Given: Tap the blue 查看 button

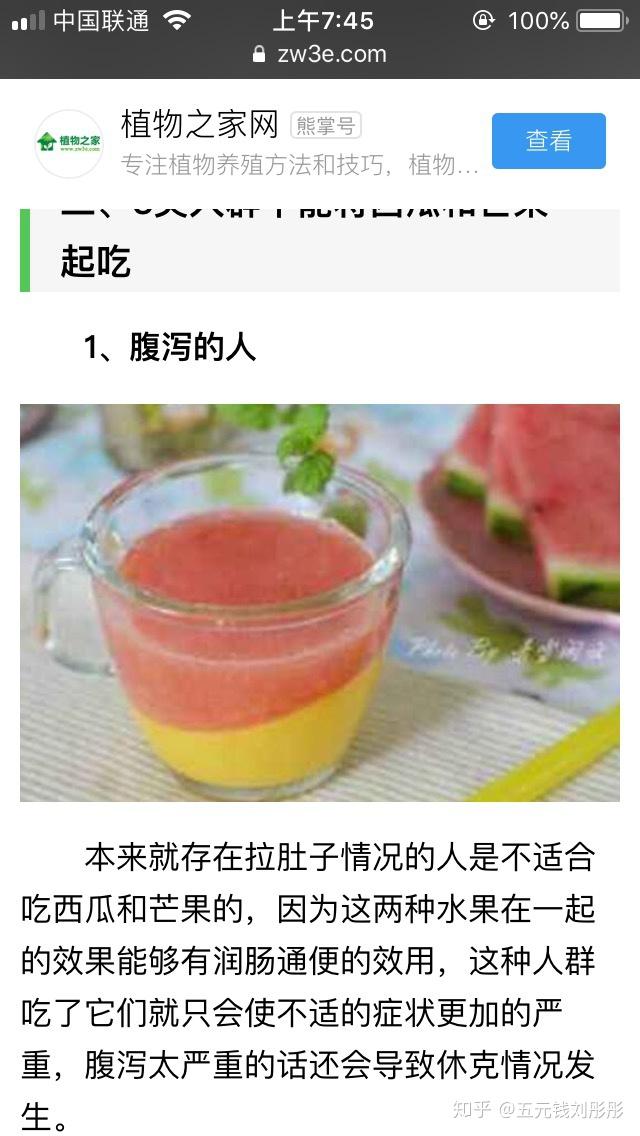Looking at the screenshot, I should tap(548, 141).
